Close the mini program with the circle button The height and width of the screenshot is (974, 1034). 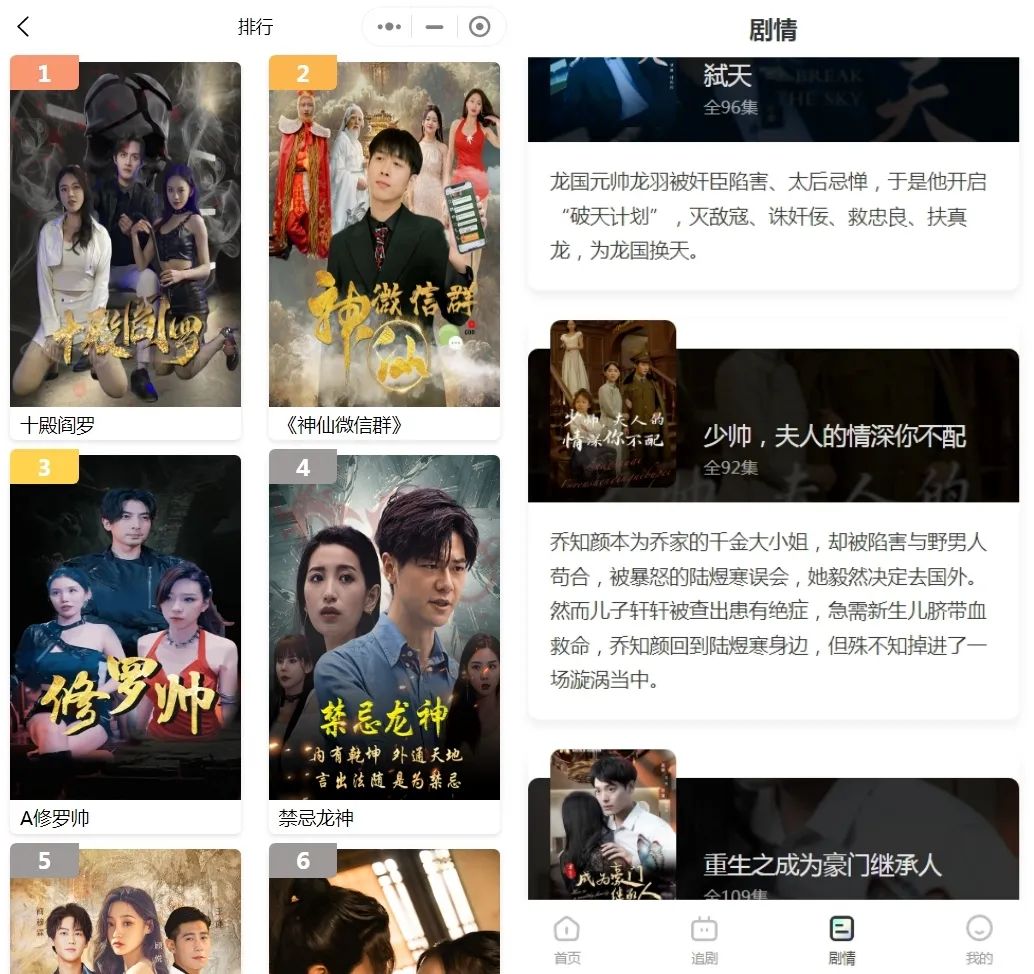(x=480, y=27)
